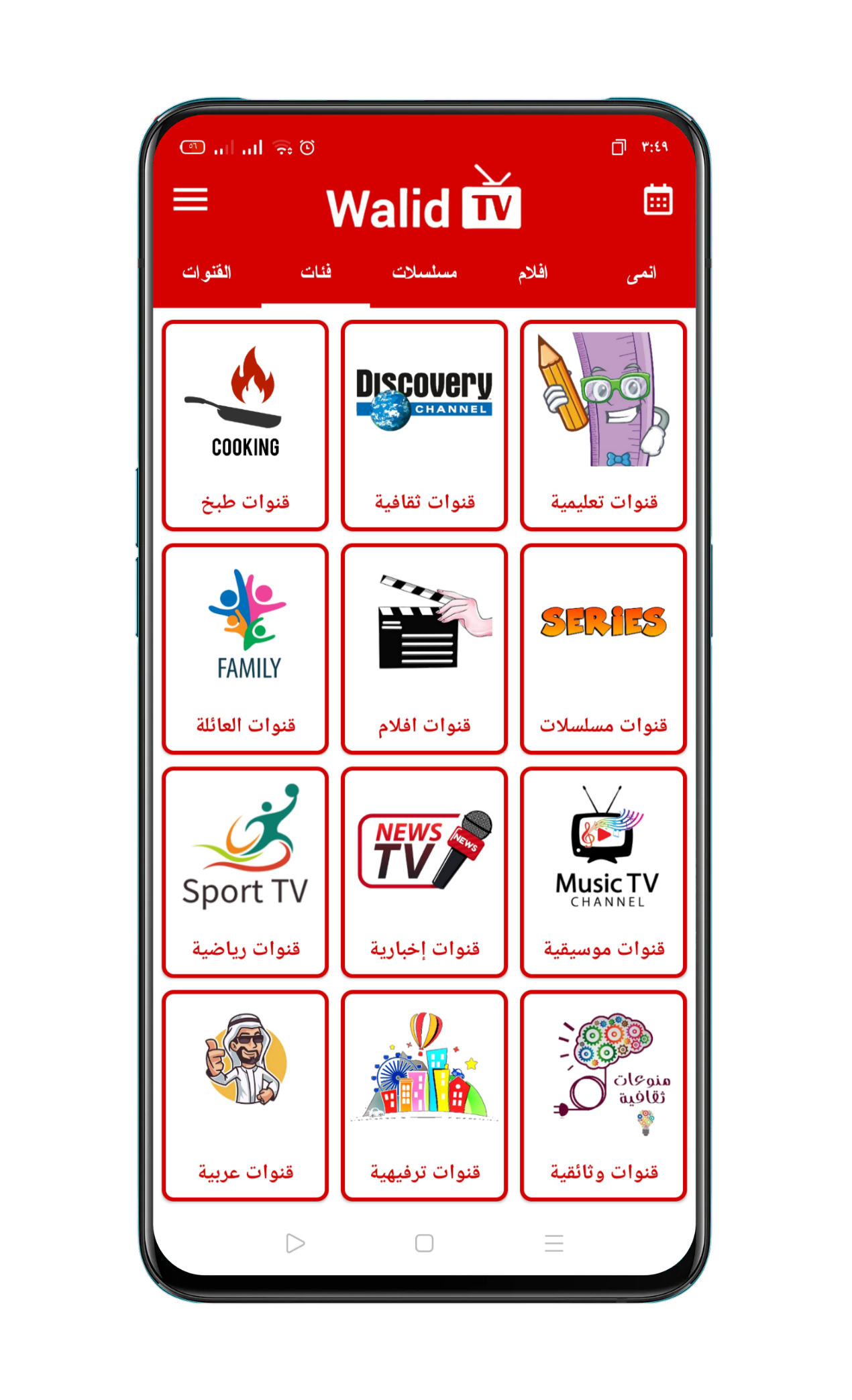Switch to the مسلسلات tab

(424, 273)
